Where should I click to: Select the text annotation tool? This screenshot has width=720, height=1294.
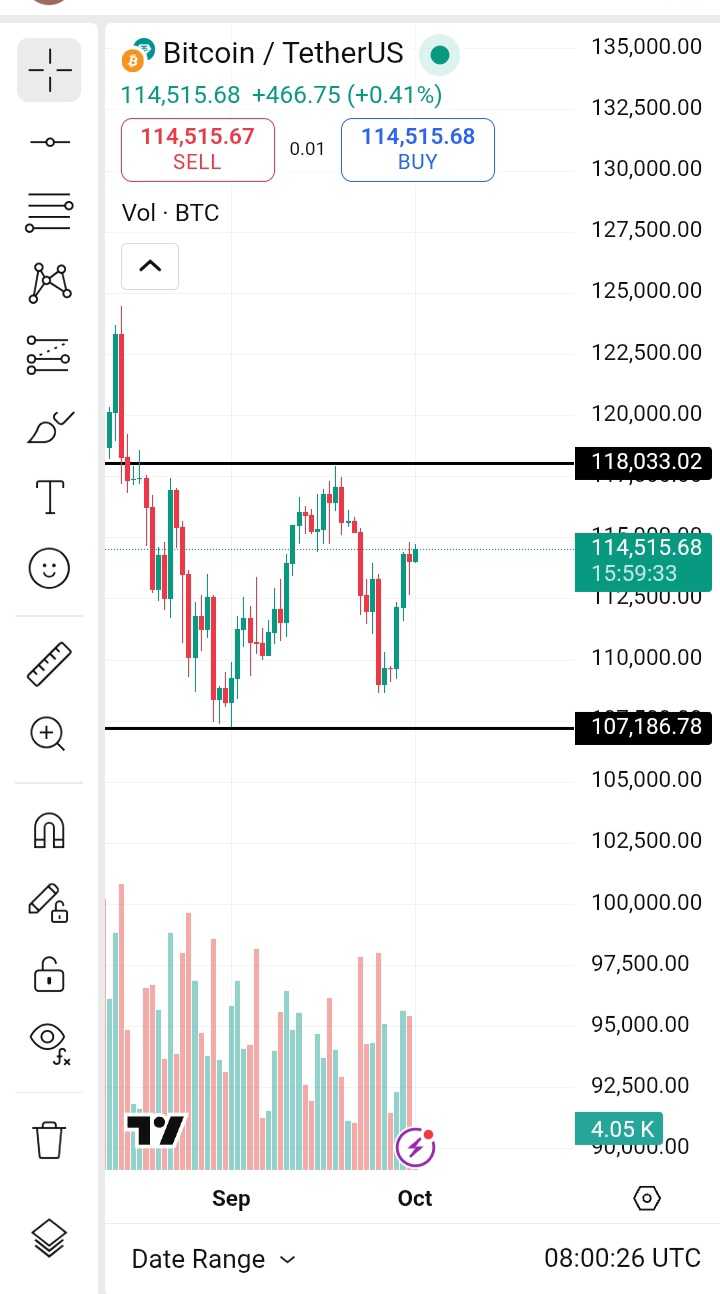49,496
